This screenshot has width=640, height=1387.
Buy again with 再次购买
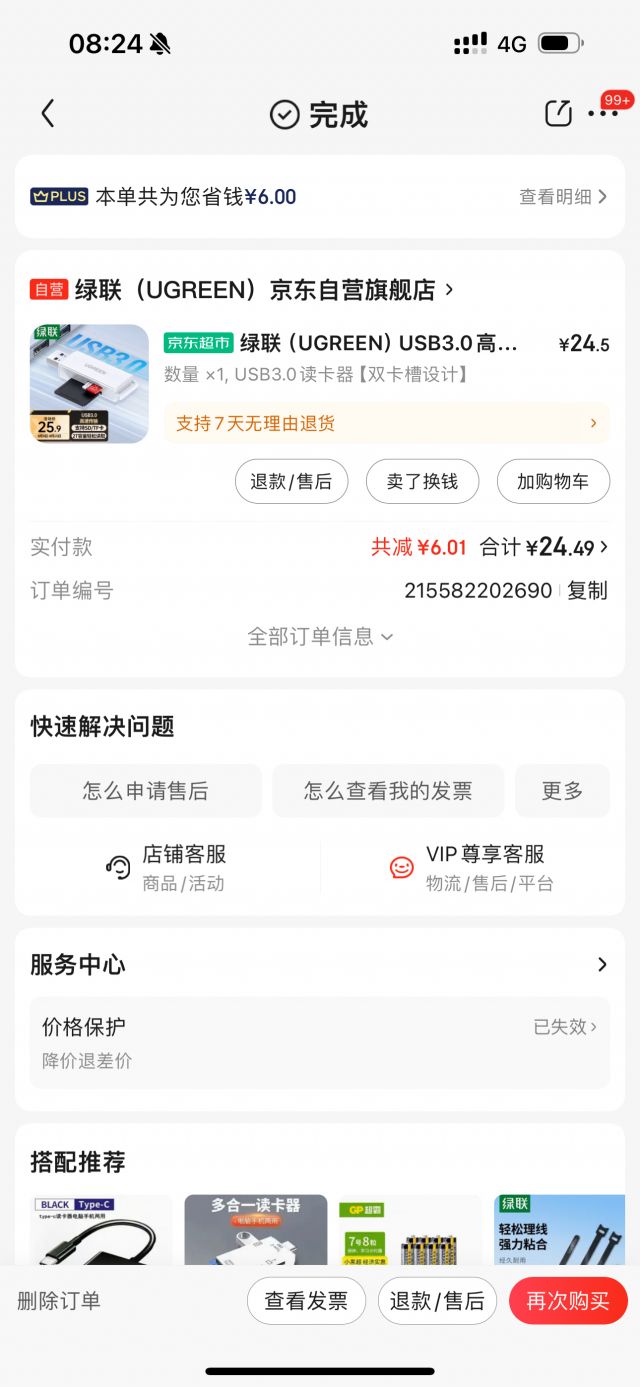pos(568,1301)
